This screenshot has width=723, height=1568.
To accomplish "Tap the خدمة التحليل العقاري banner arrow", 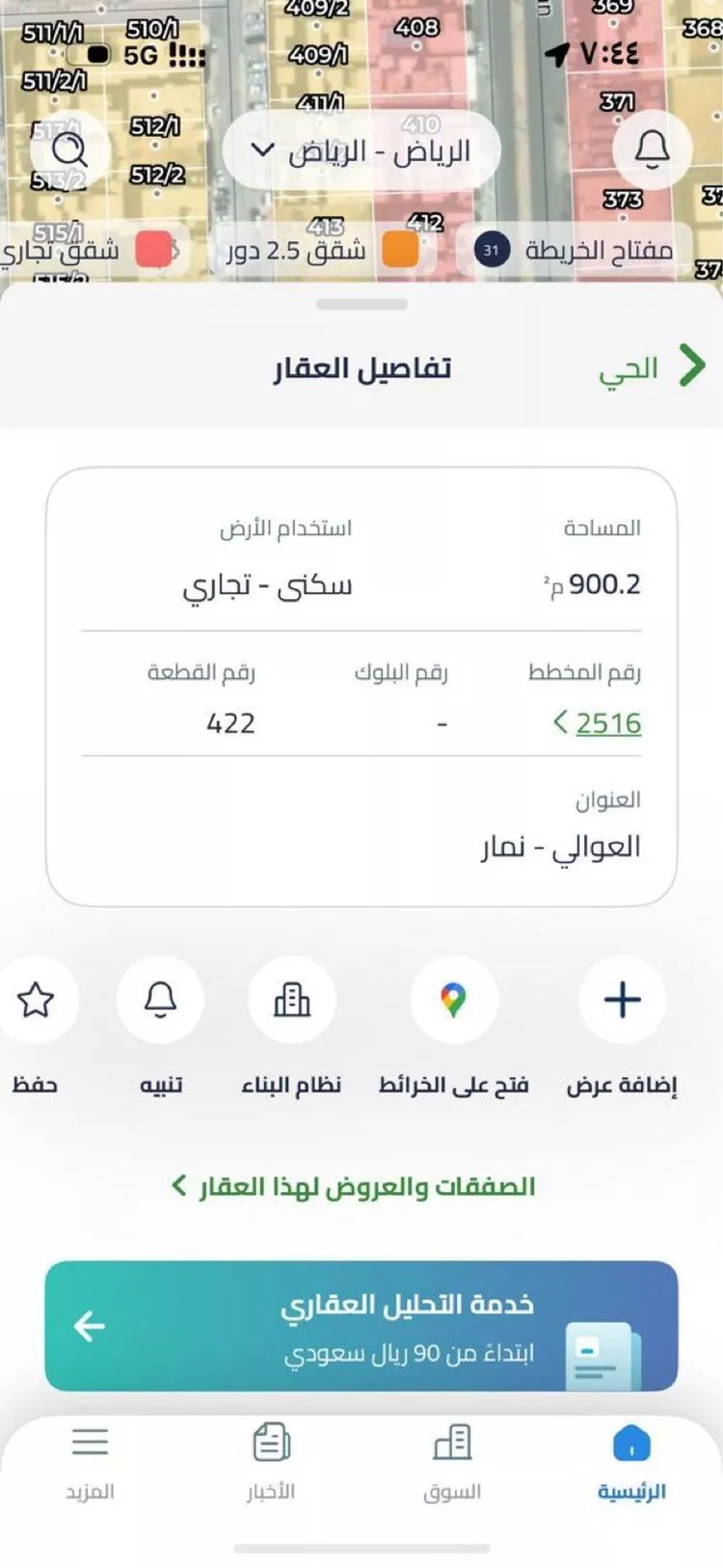I will (90, 1325).
